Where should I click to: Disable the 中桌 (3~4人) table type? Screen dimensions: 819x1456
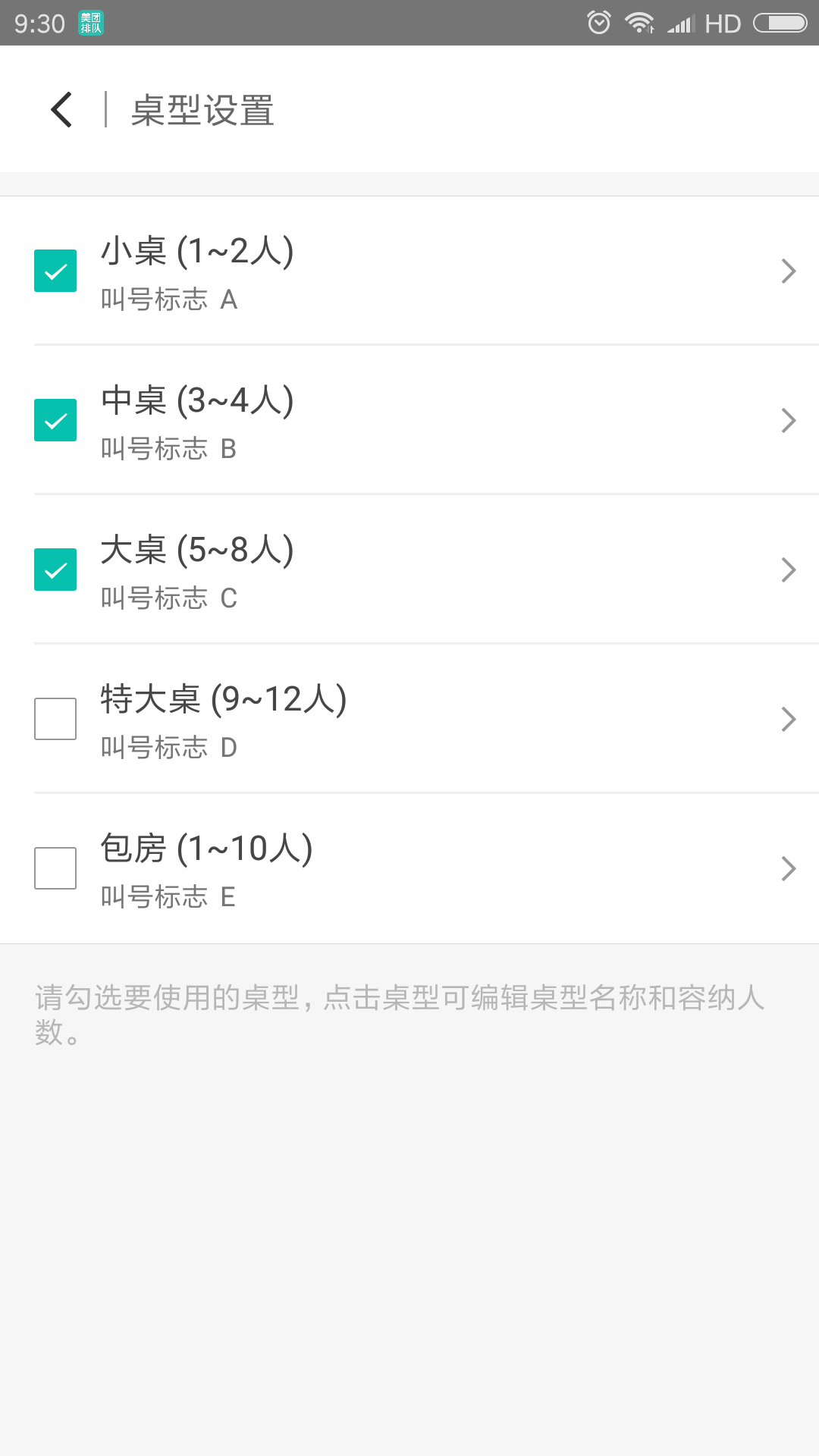55,419
